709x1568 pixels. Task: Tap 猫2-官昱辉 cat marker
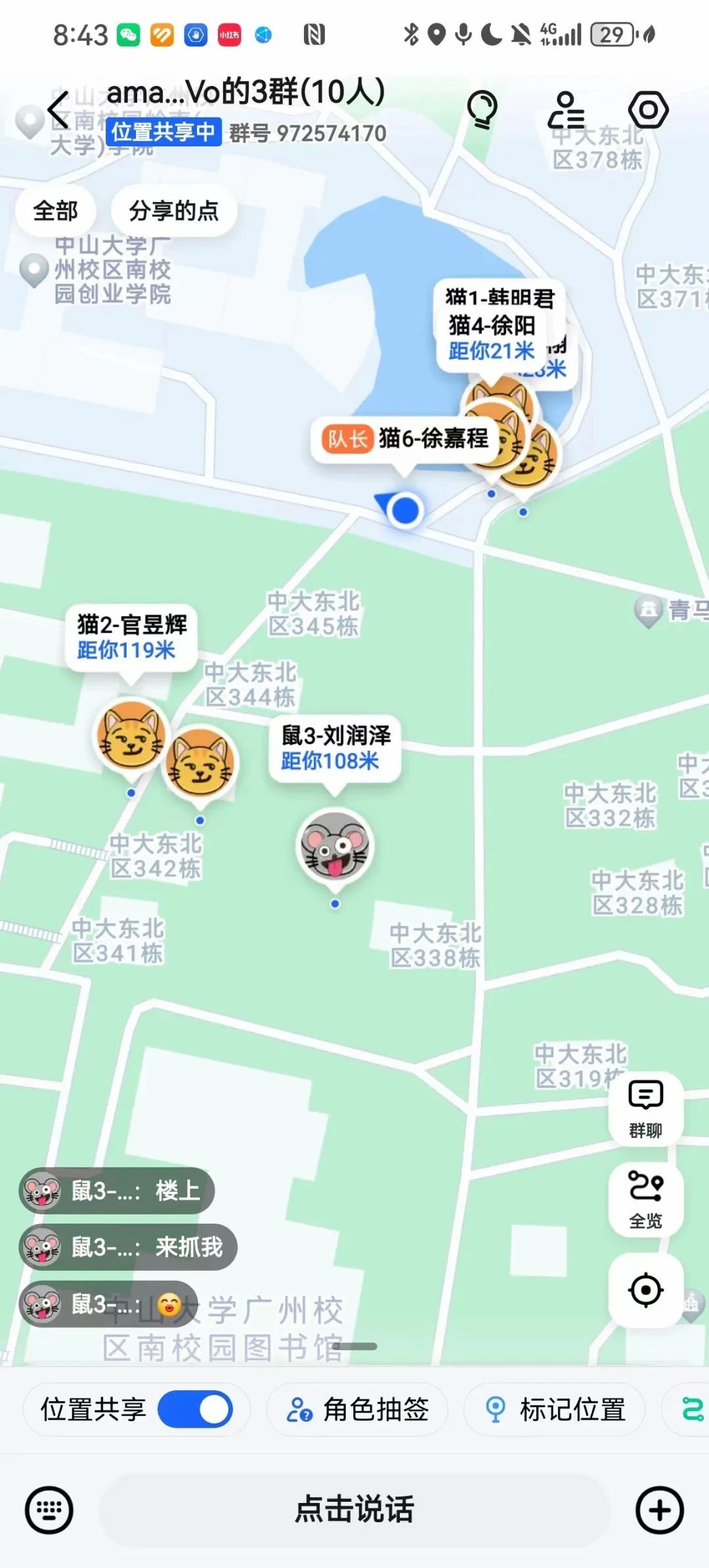[131, 733]
